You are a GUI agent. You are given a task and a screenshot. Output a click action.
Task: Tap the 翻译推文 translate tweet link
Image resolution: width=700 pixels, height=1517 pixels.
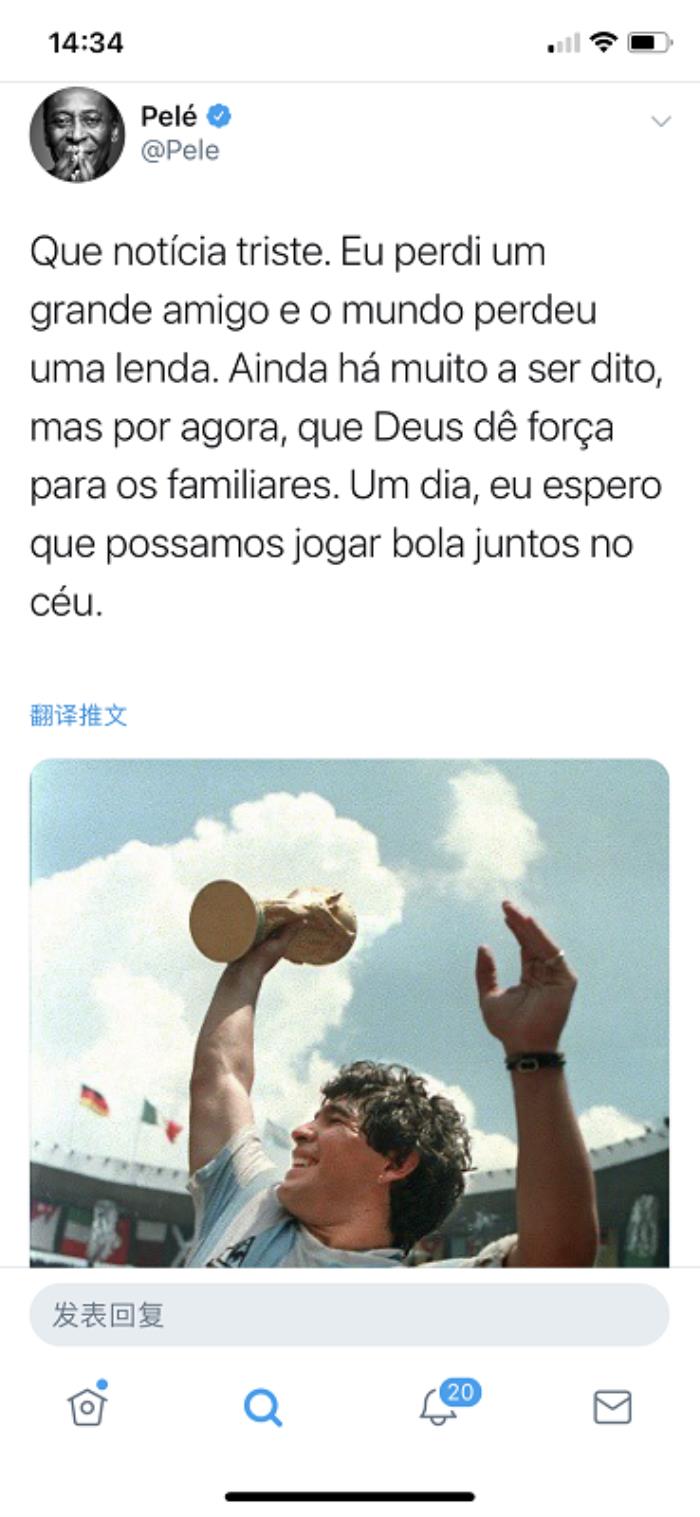pos(79,715)
